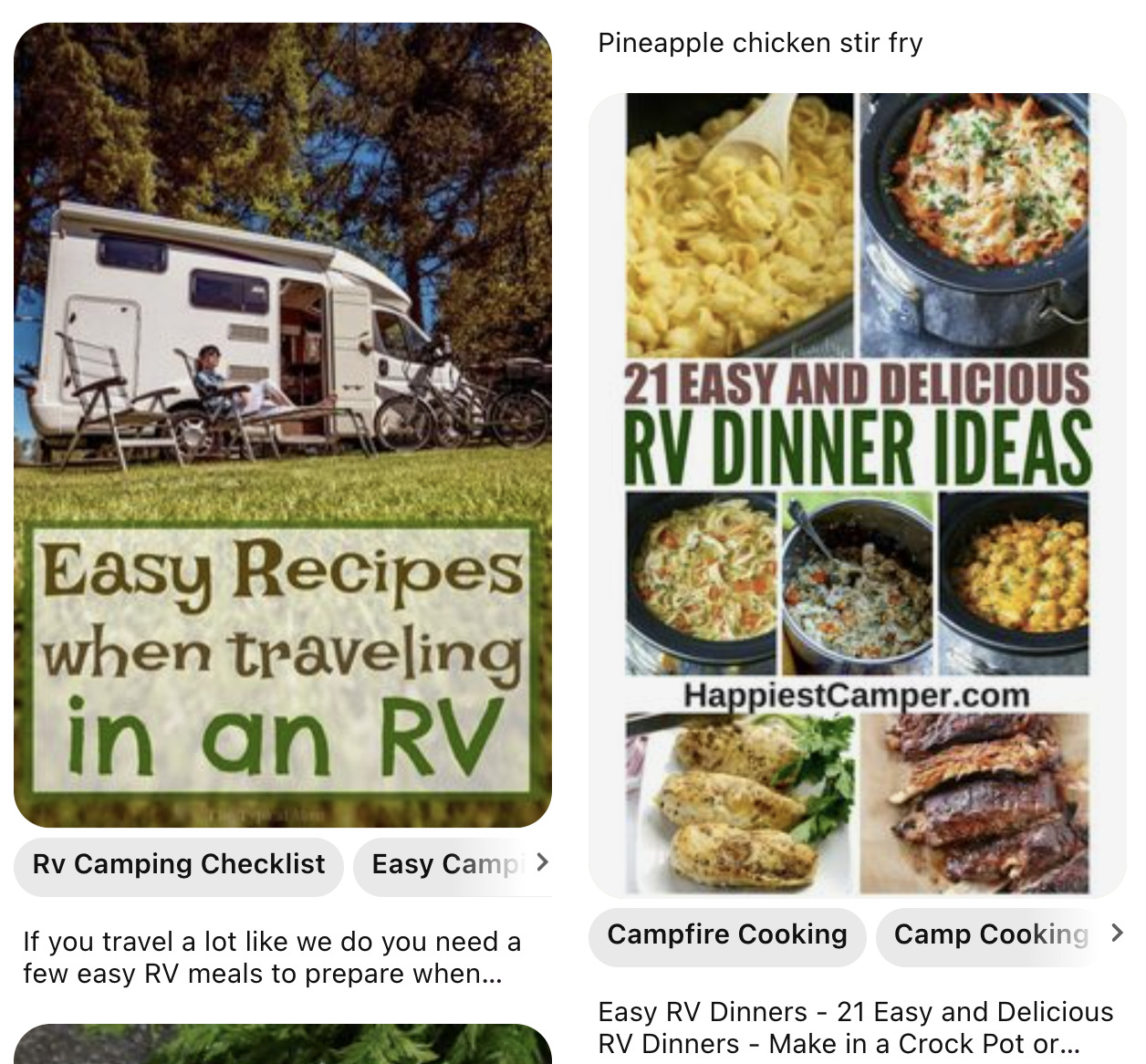This screenshot has height=1064, width=1146.
Task: Select the Camp Cooking chip
Action: 984,934
